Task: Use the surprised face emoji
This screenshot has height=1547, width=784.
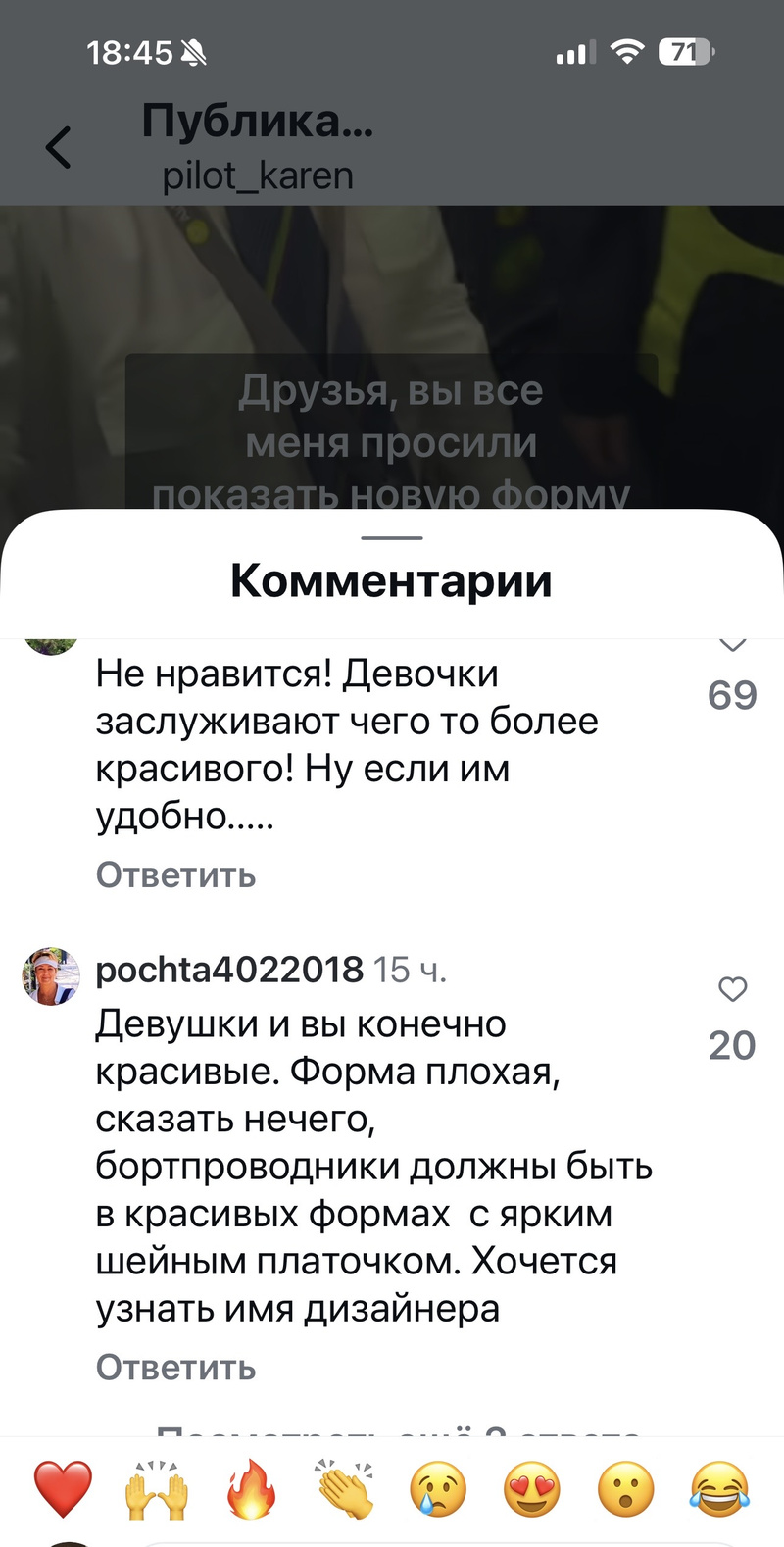Action: (x=626, y=1488)
